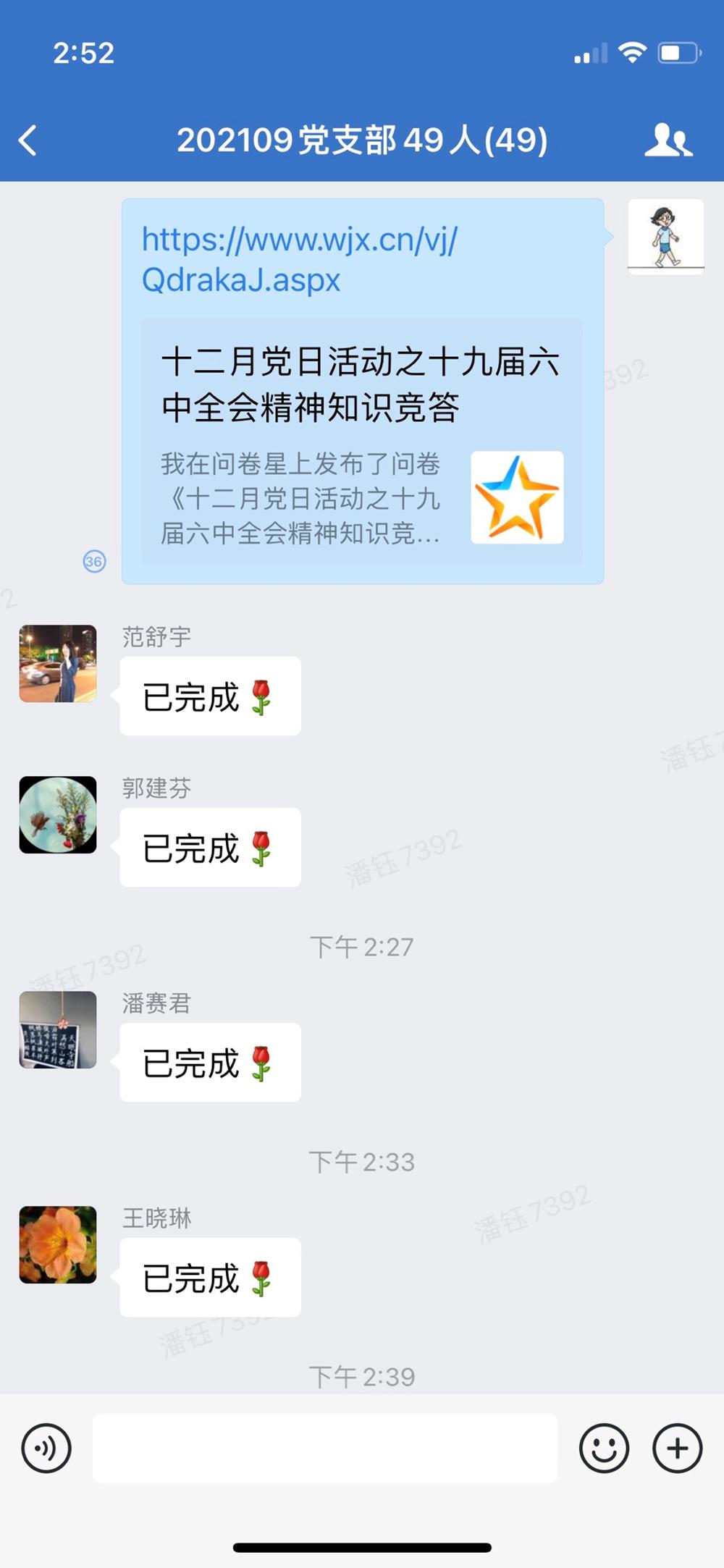Open 郭建芬's profile avatar
Screen dimensions: 724x1568
click(58, 814)
